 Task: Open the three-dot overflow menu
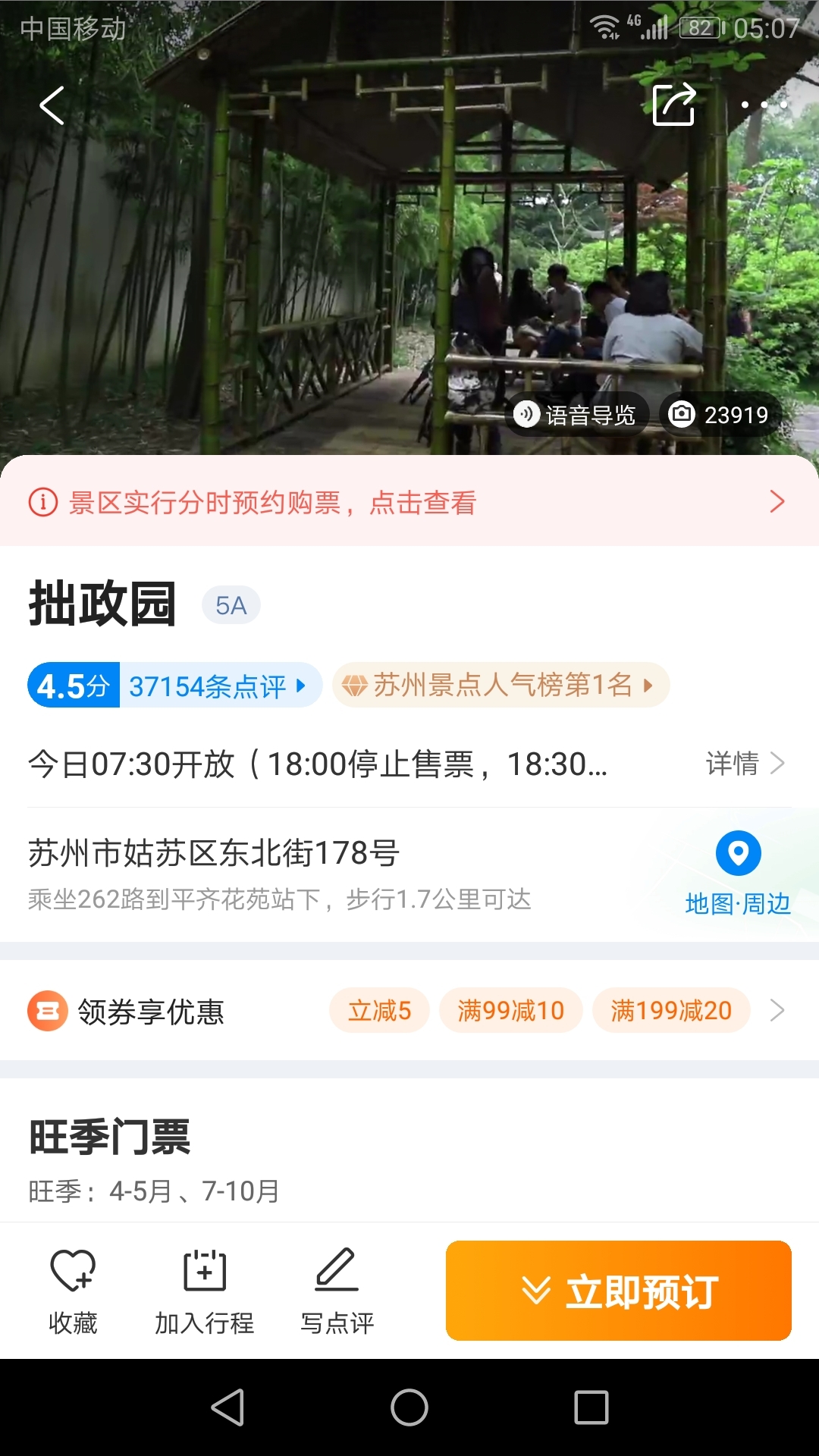coord(764,105)
